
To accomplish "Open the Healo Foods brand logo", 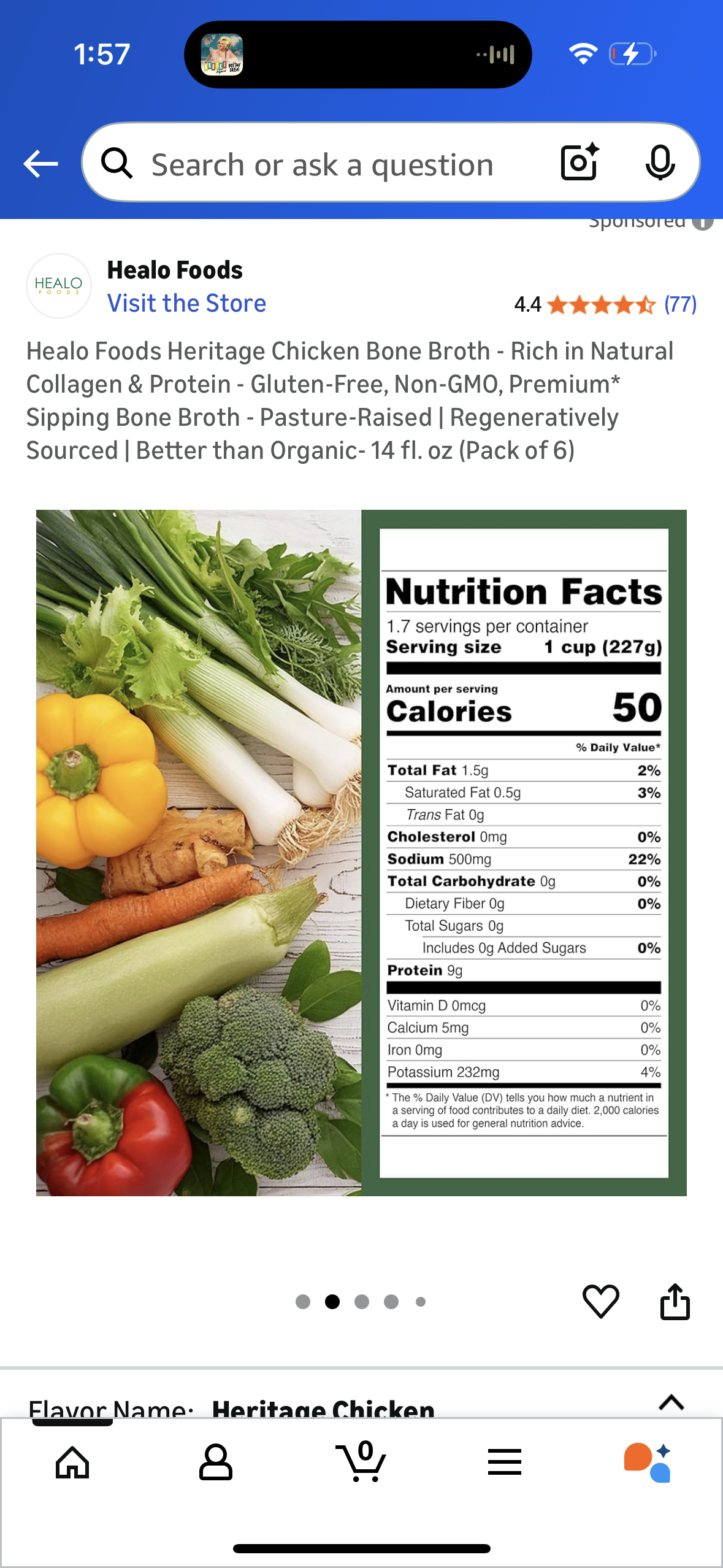I will [x=59, y=286].
